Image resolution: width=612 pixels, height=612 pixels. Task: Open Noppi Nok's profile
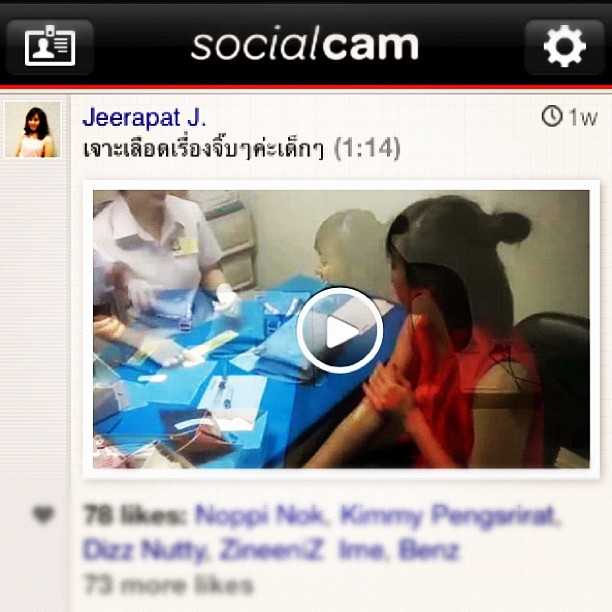tap(260, 517)
